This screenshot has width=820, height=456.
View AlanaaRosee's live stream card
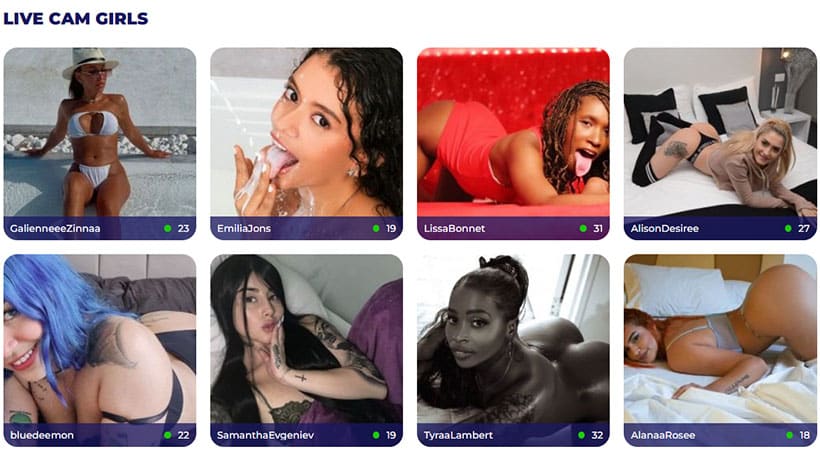coord(720,349)
